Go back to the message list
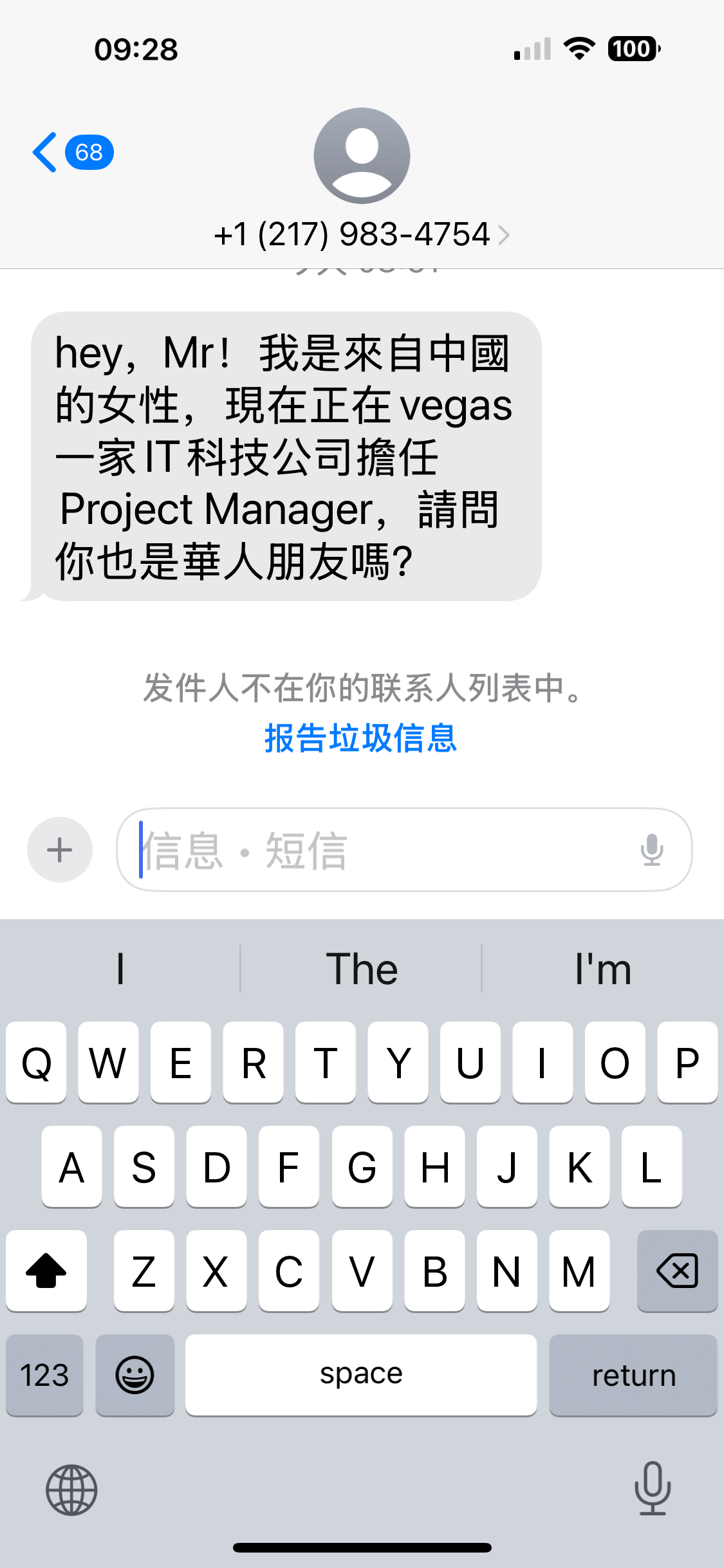Image resolution: width=724 pixels, height=1568 pixels. click(72, 153)
